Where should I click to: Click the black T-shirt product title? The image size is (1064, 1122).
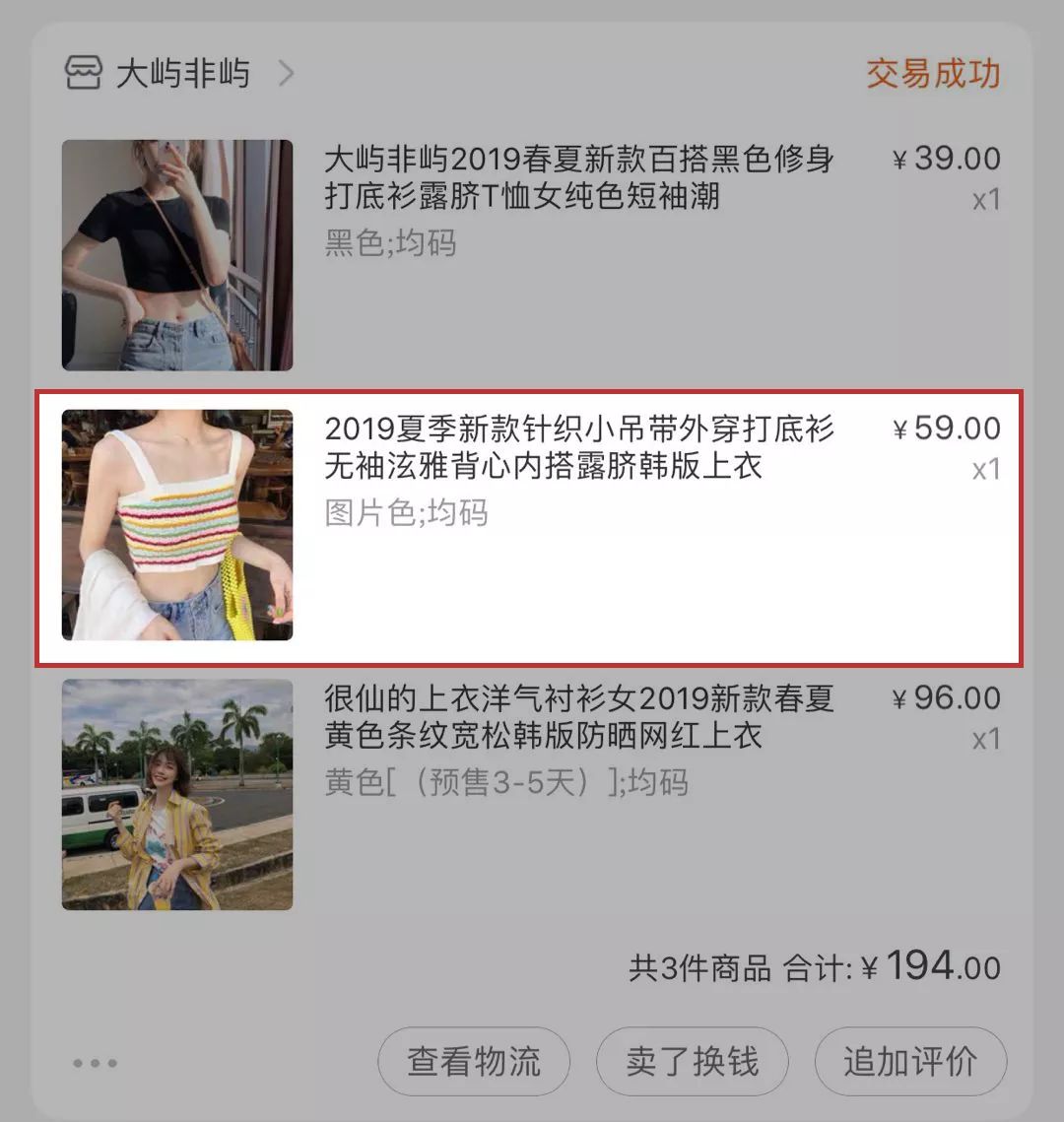581,181
